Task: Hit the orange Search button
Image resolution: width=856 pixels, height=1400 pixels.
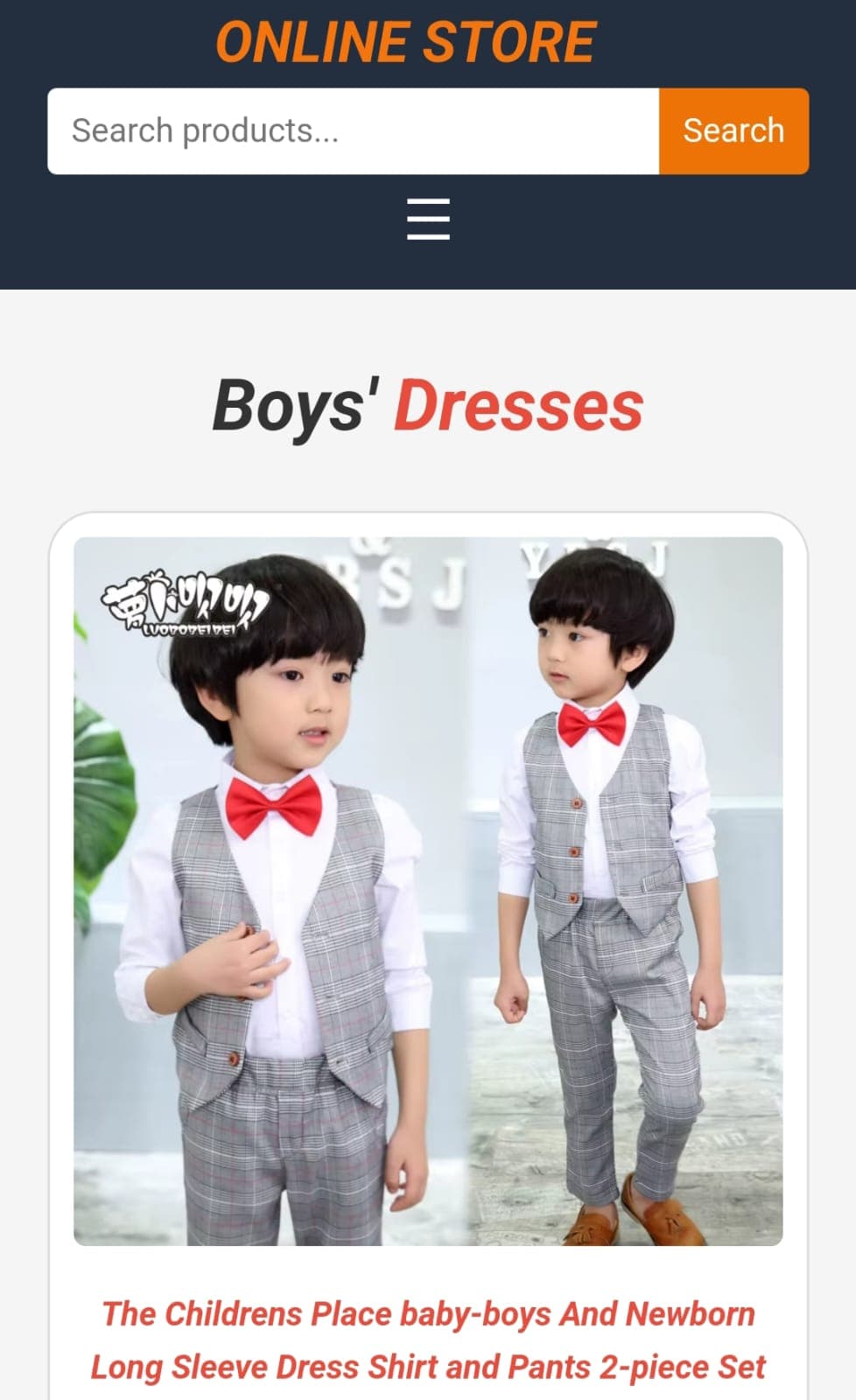Action: 733,131
